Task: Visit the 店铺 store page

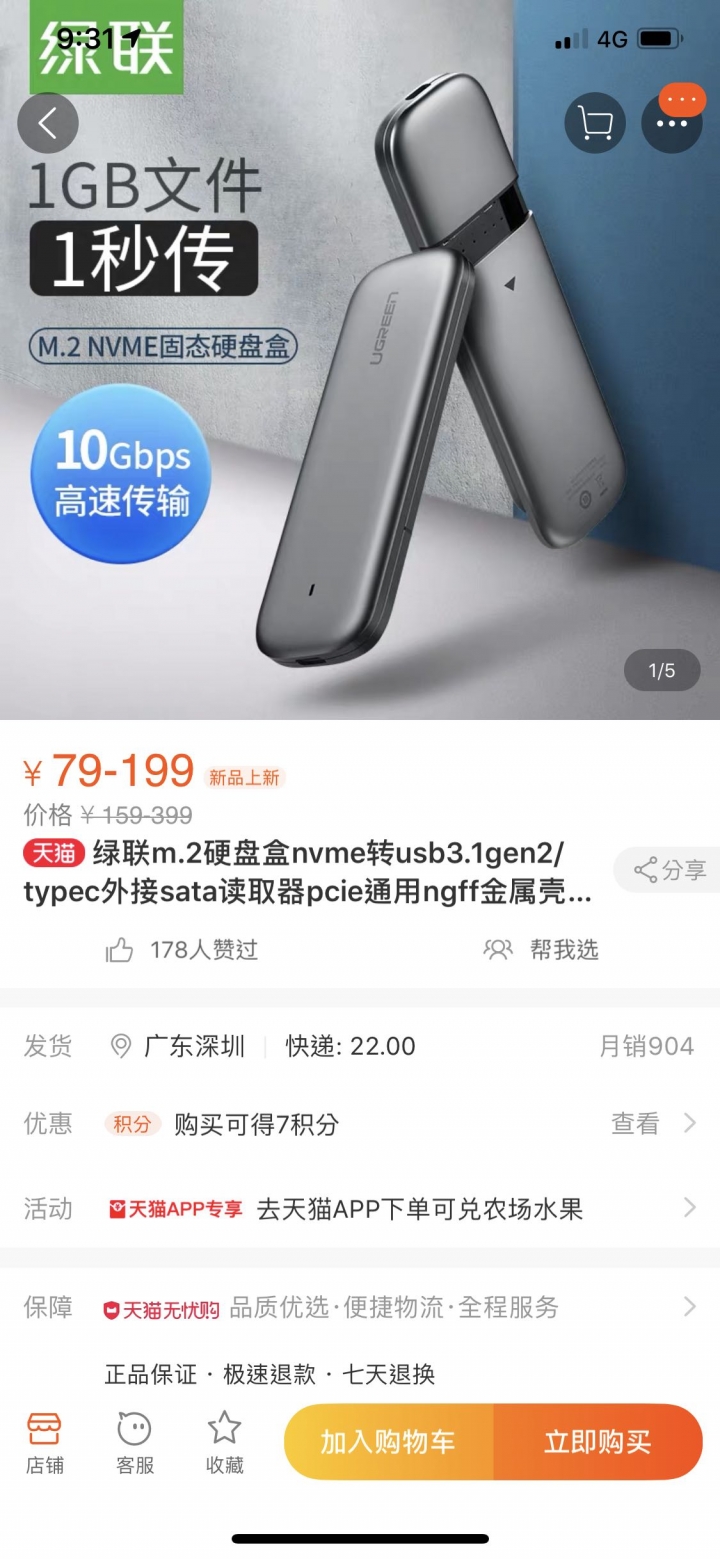Action: pyautogui.click(x=44, y=1444)
